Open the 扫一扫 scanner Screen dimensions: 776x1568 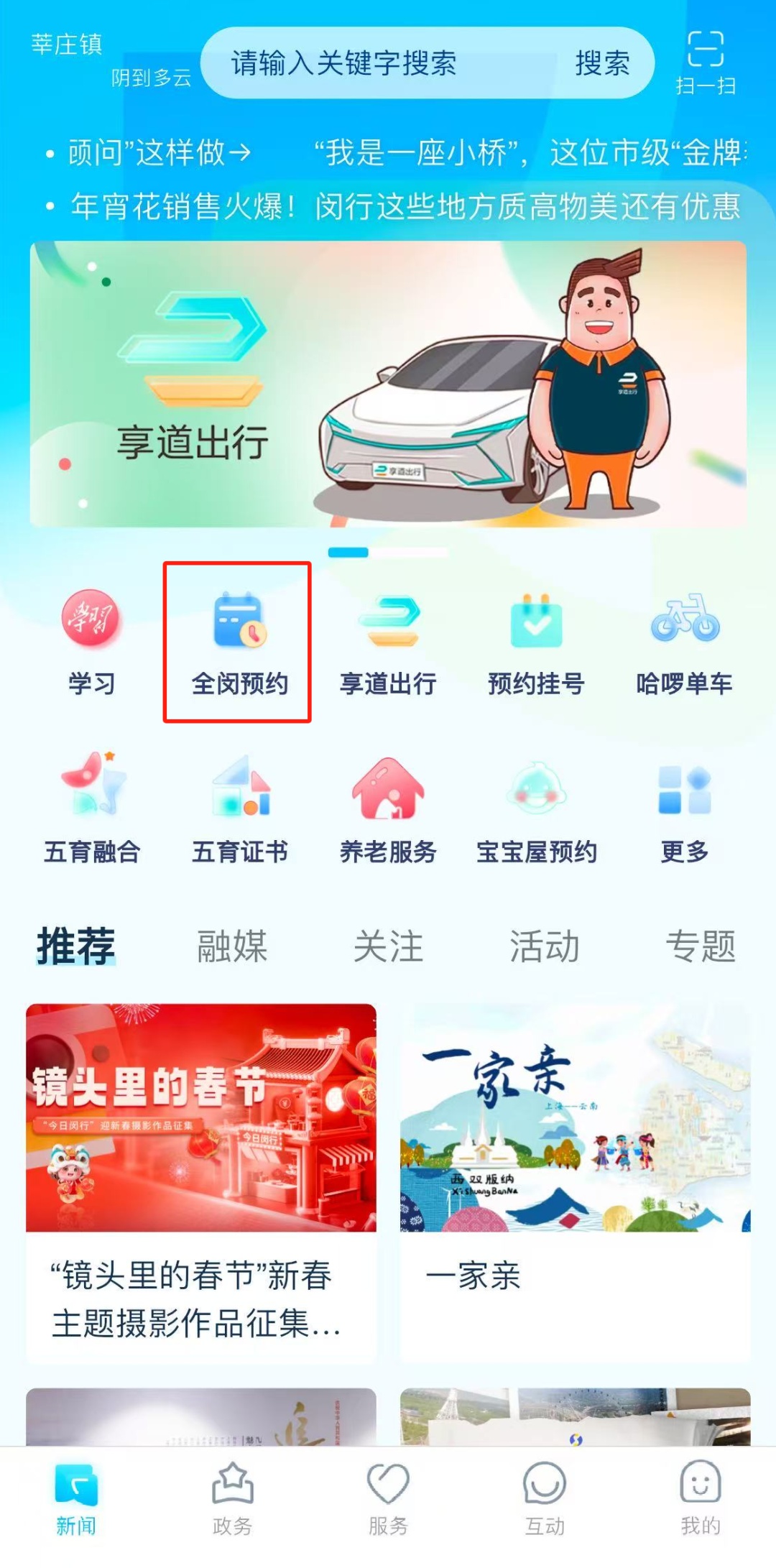(706, 63)
